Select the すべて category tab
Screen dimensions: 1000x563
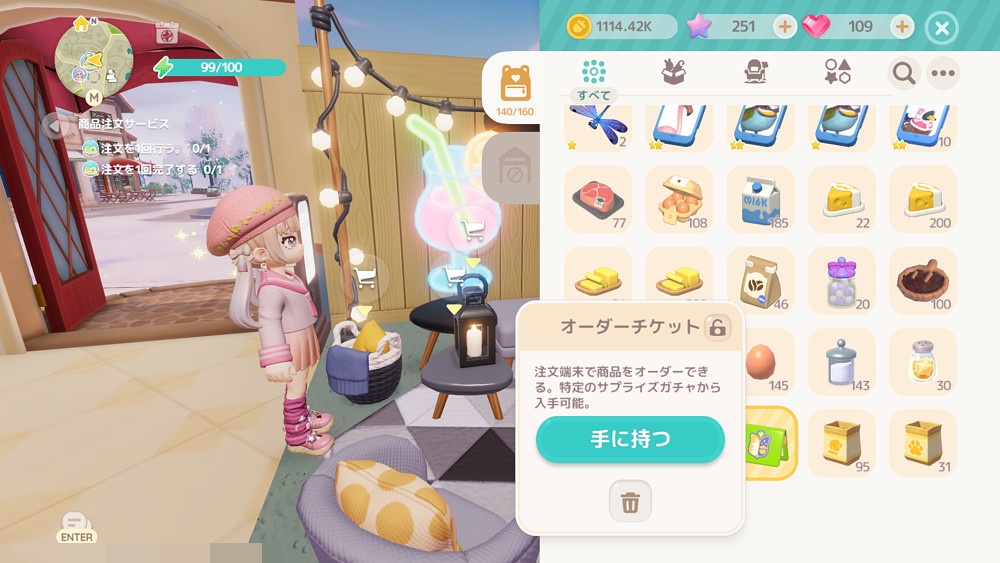pos(594,72)
